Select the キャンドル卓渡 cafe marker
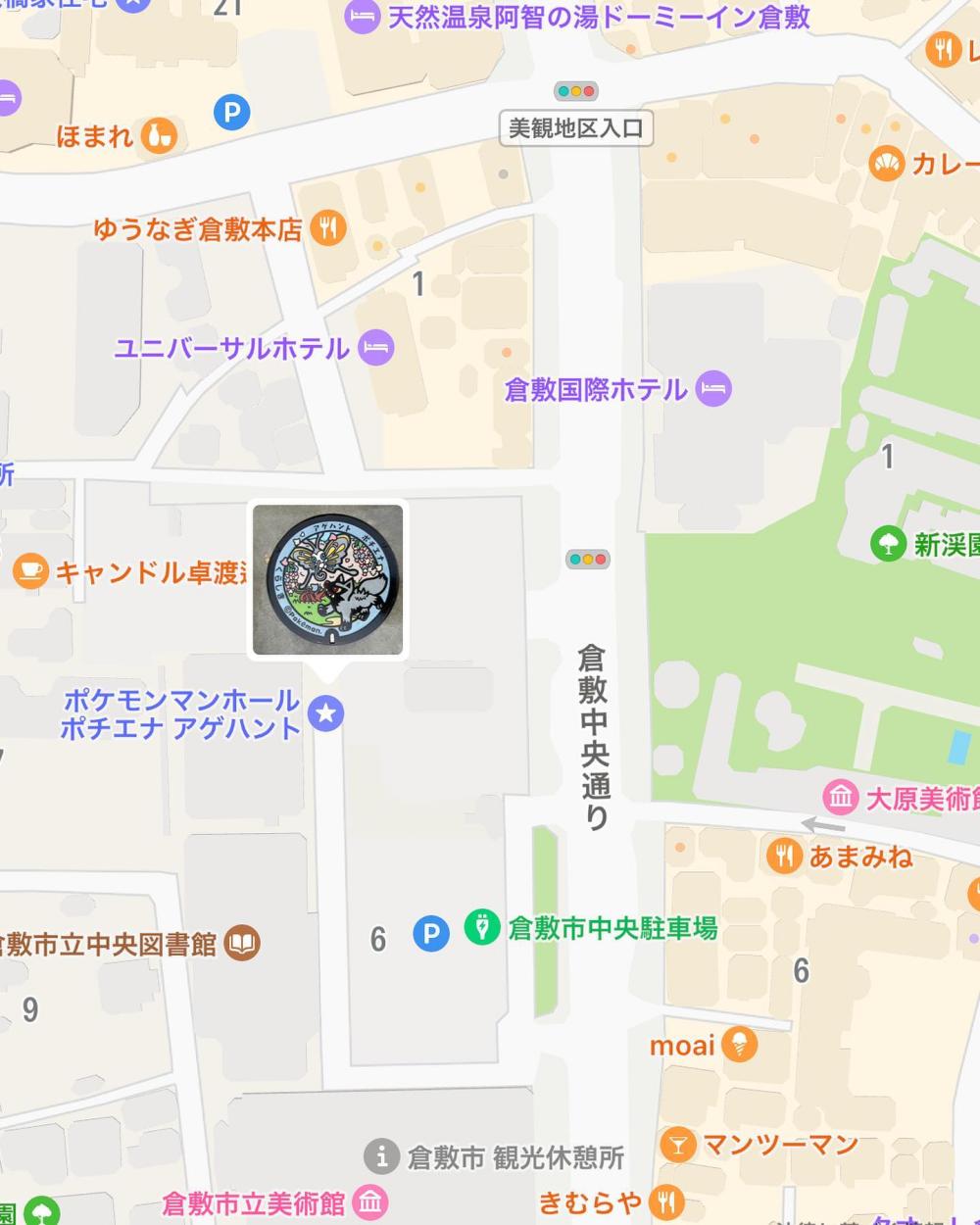 pyautogui.click(x=30, y=570)
